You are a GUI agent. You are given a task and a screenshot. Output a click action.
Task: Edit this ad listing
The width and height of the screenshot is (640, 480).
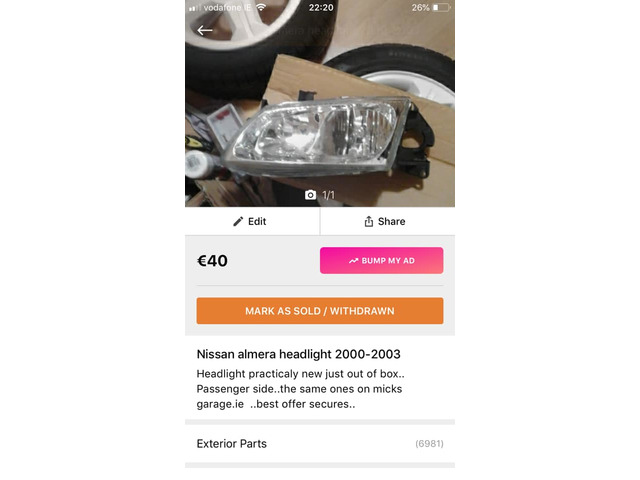(x=251, y=221)
